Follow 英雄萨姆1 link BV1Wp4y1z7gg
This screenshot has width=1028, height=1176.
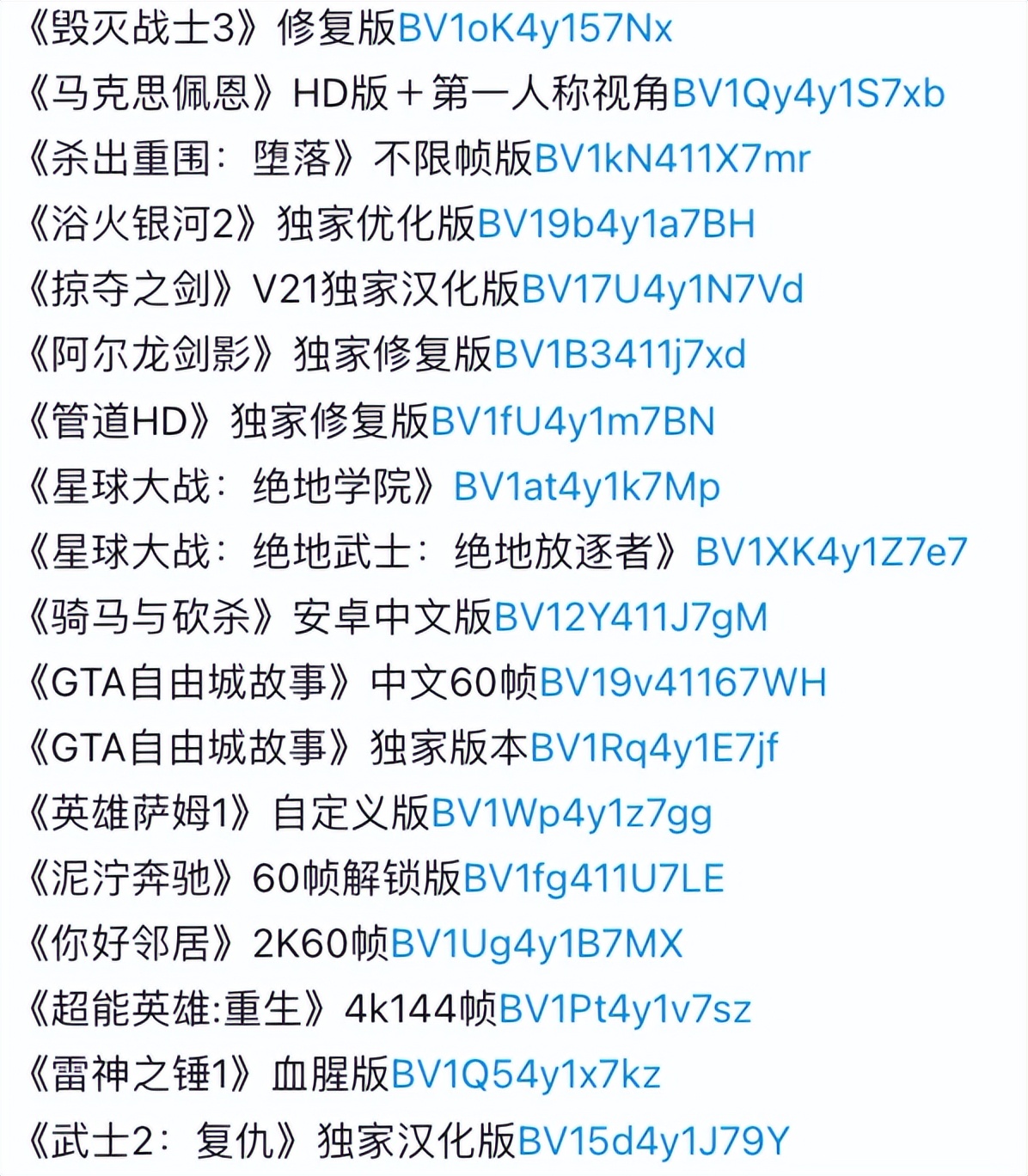pos(572,813)
